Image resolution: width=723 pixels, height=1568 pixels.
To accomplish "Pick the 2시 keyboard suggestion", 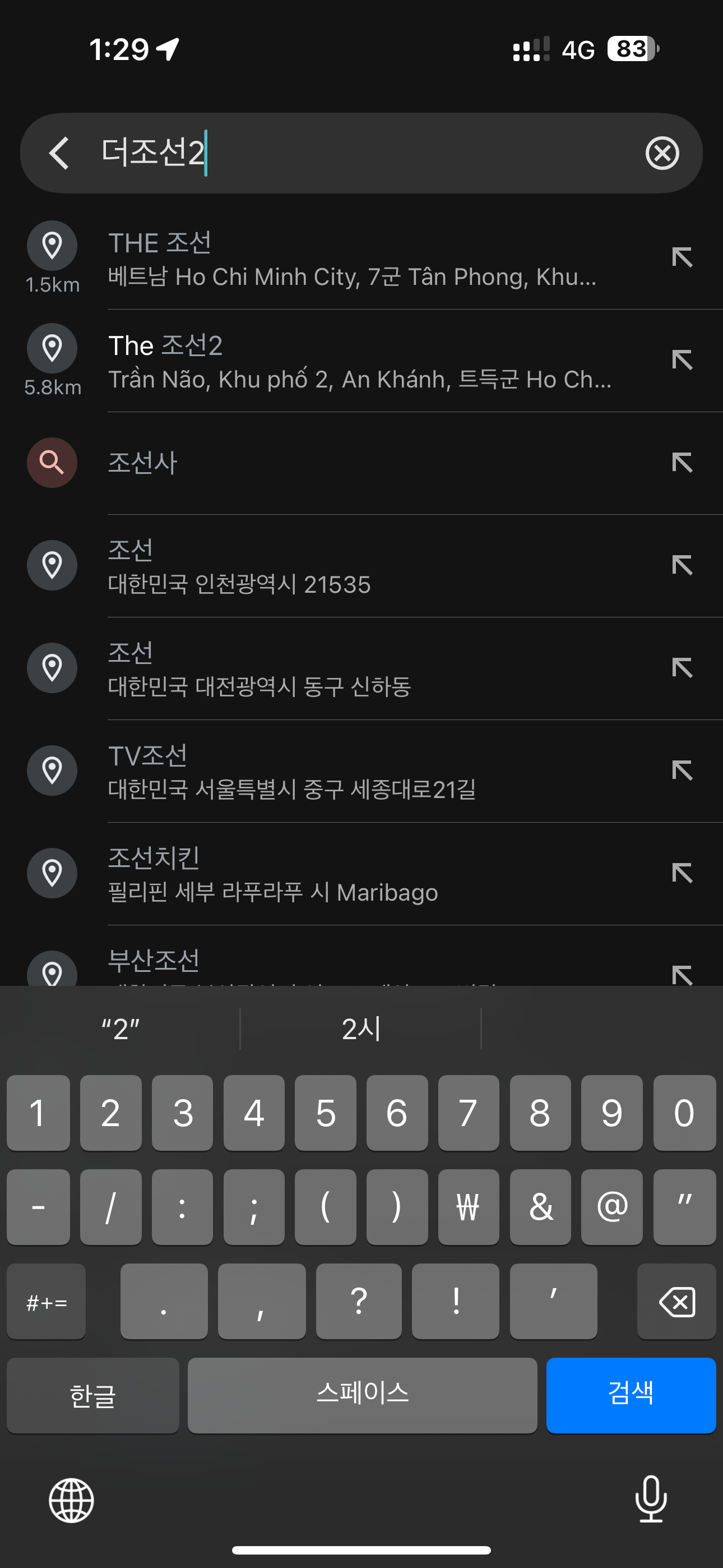I will [361, 1029].
